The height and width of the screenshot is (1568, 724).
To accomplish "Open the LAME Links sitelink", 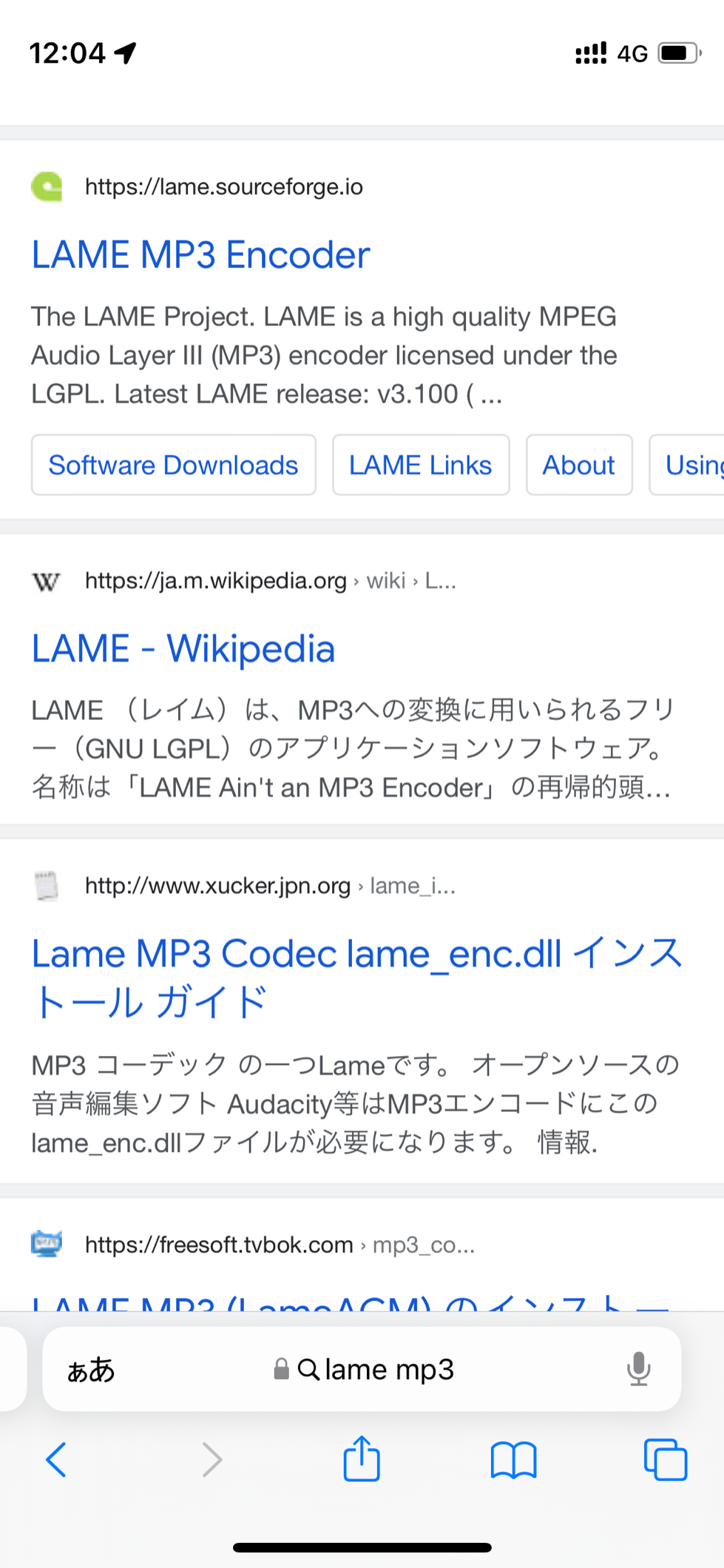I will tap(420, 465).
